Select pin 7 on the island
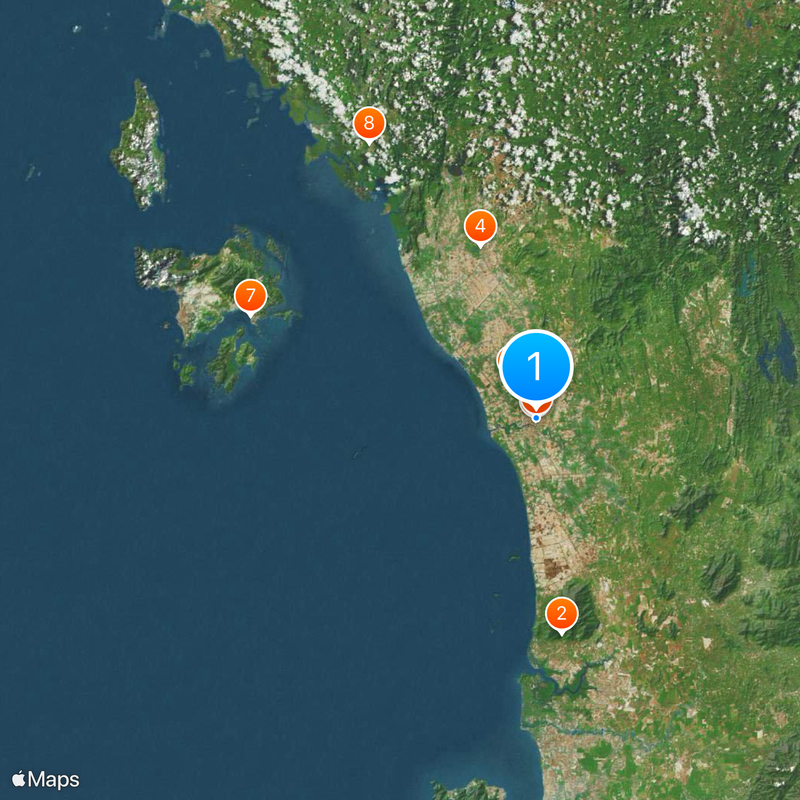This screenshot has height=800, width=800. click(250, 296)
